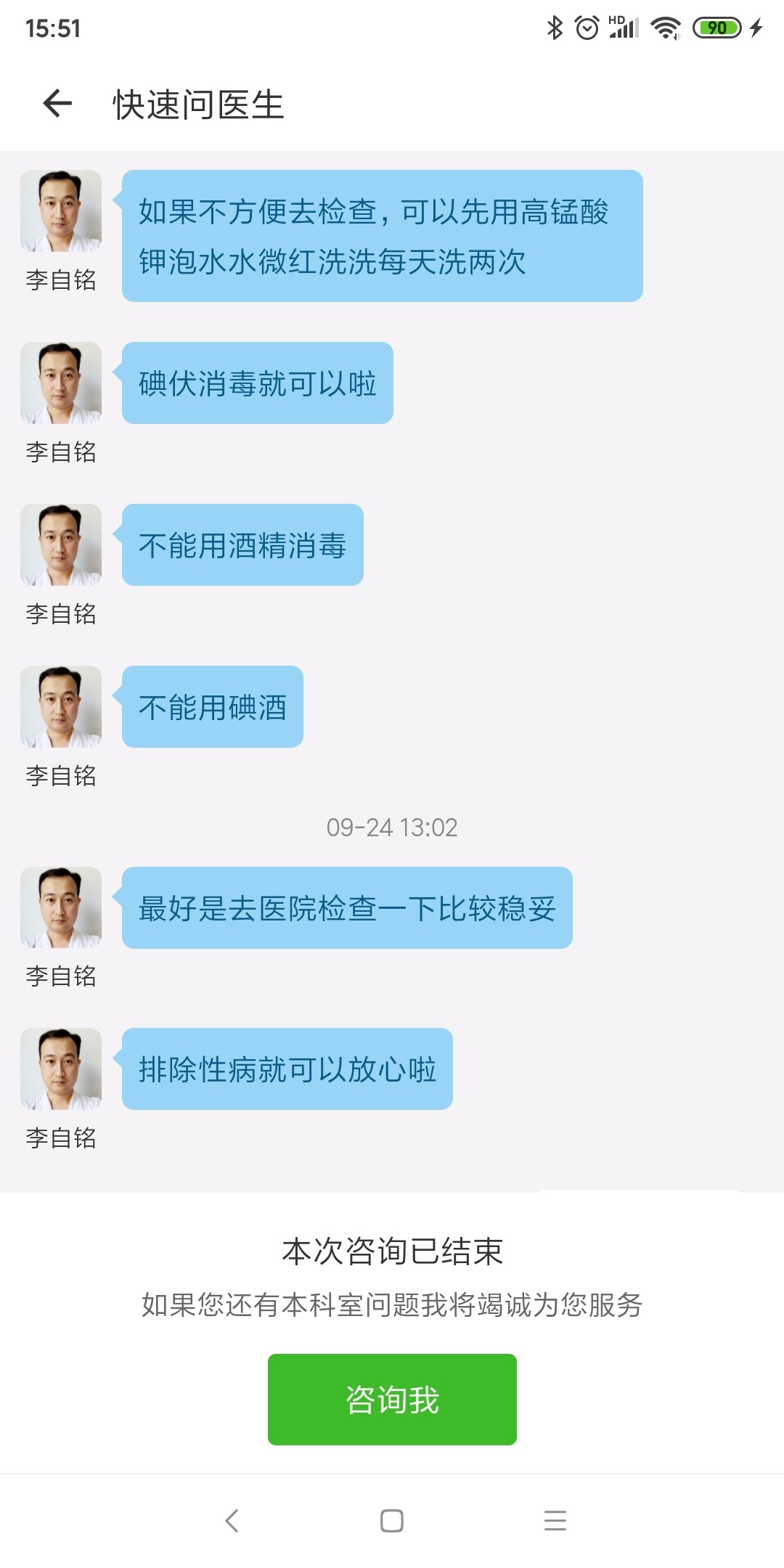Tap the 09-24 13:02 timestamp
The width and height of the screenshot is (784, 1568).
tap(392, 828)
